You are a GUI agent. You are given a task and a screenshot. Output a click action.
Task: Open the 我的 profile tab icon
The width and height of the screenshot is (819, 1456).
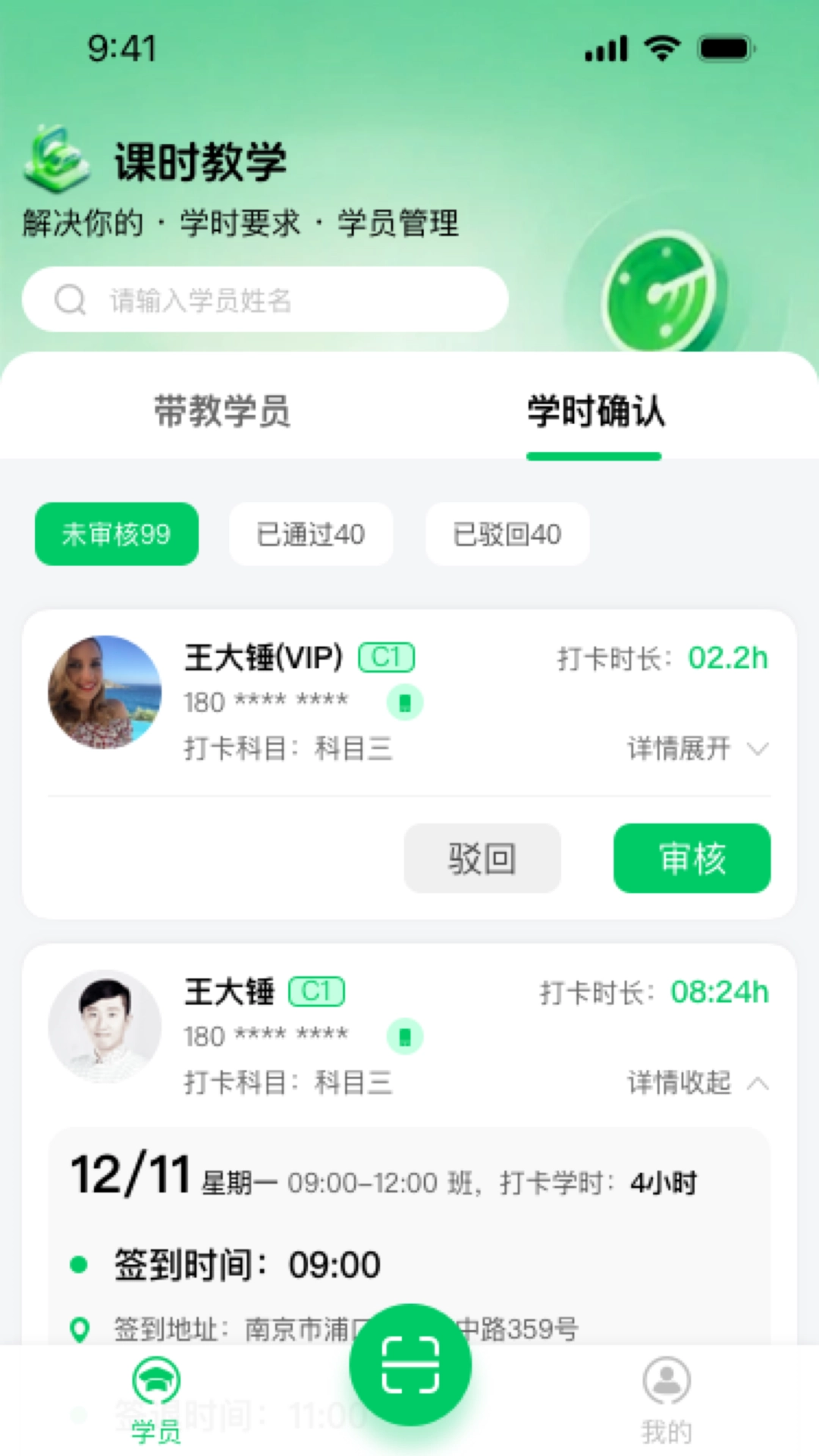pyautogui.click(x=666, y=1380)
